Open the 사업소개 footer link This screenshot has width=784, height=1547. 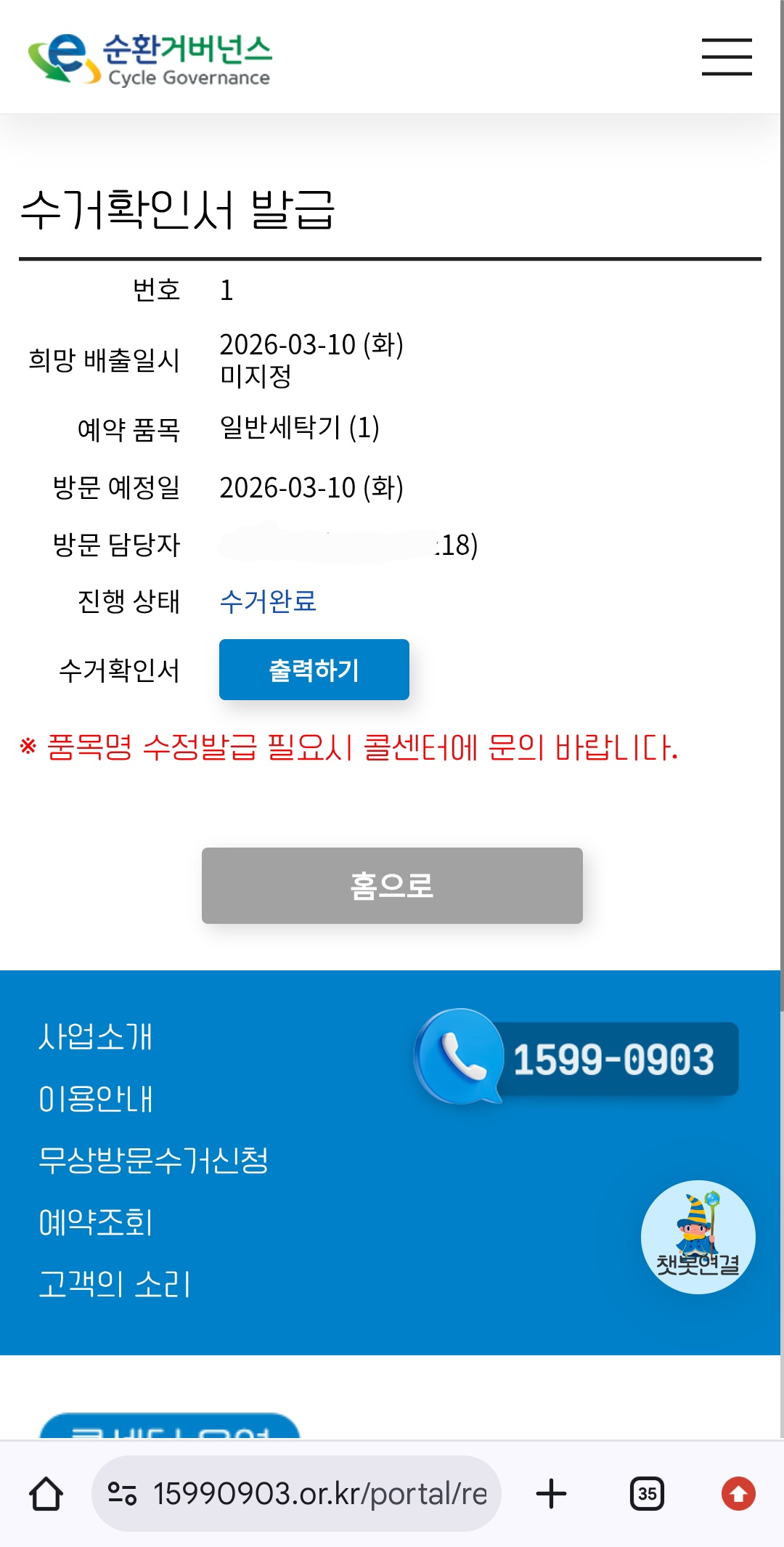click(95, 1036)
